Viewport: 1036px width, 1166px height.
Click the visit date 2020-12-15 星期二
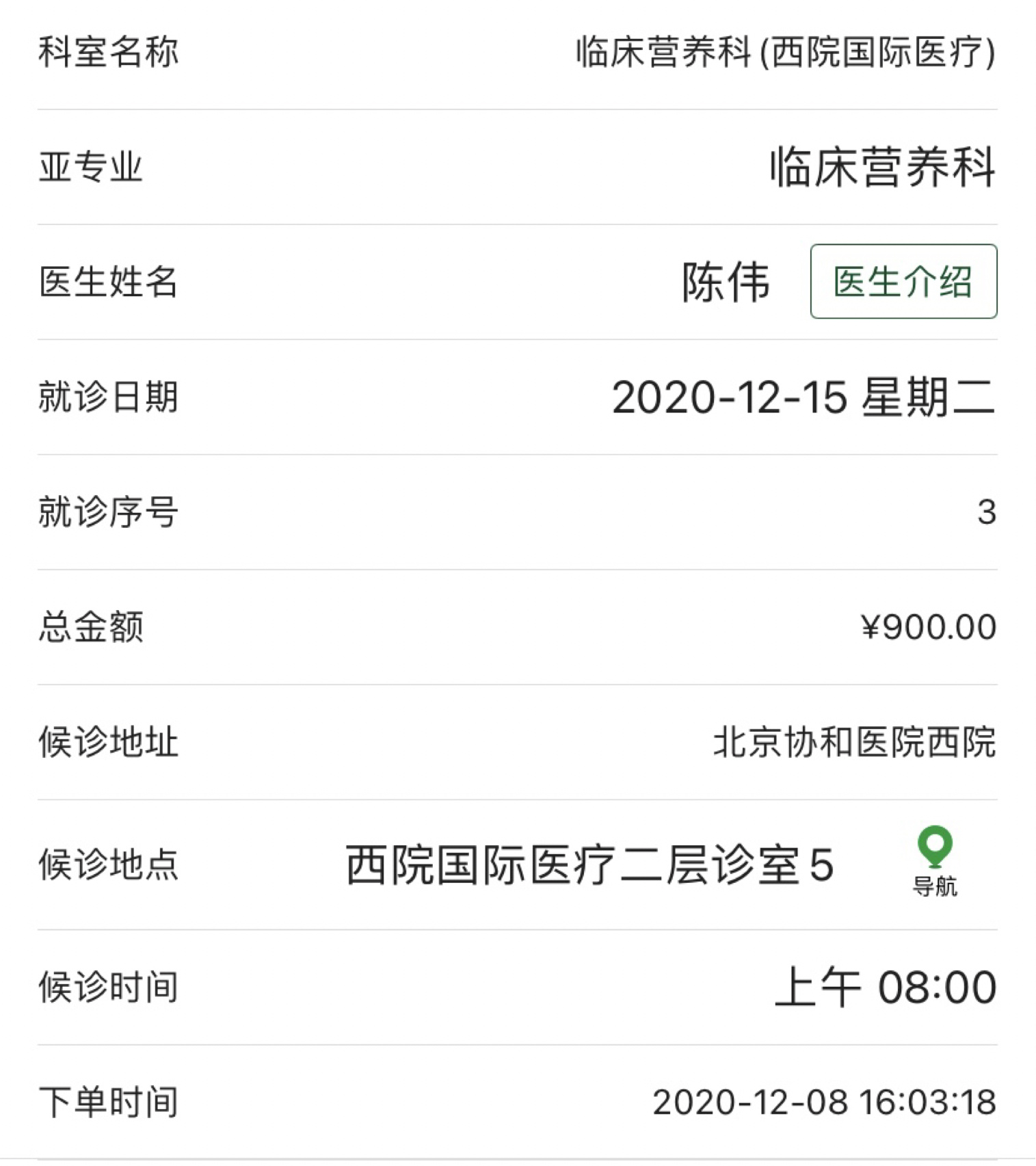tap(801, 400)
